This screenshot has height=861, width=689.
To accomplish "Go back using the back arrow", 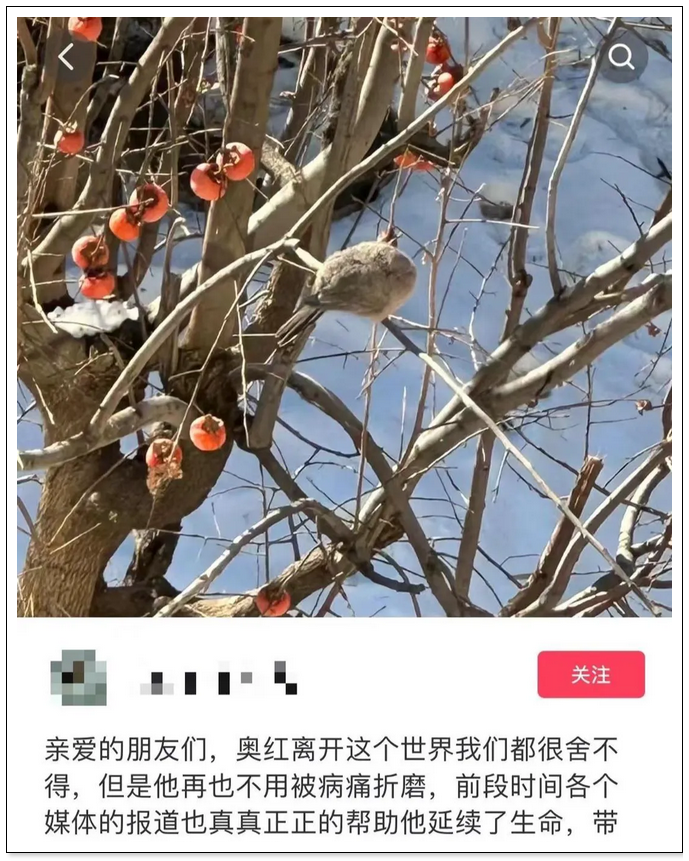I will tap(66, 58).
